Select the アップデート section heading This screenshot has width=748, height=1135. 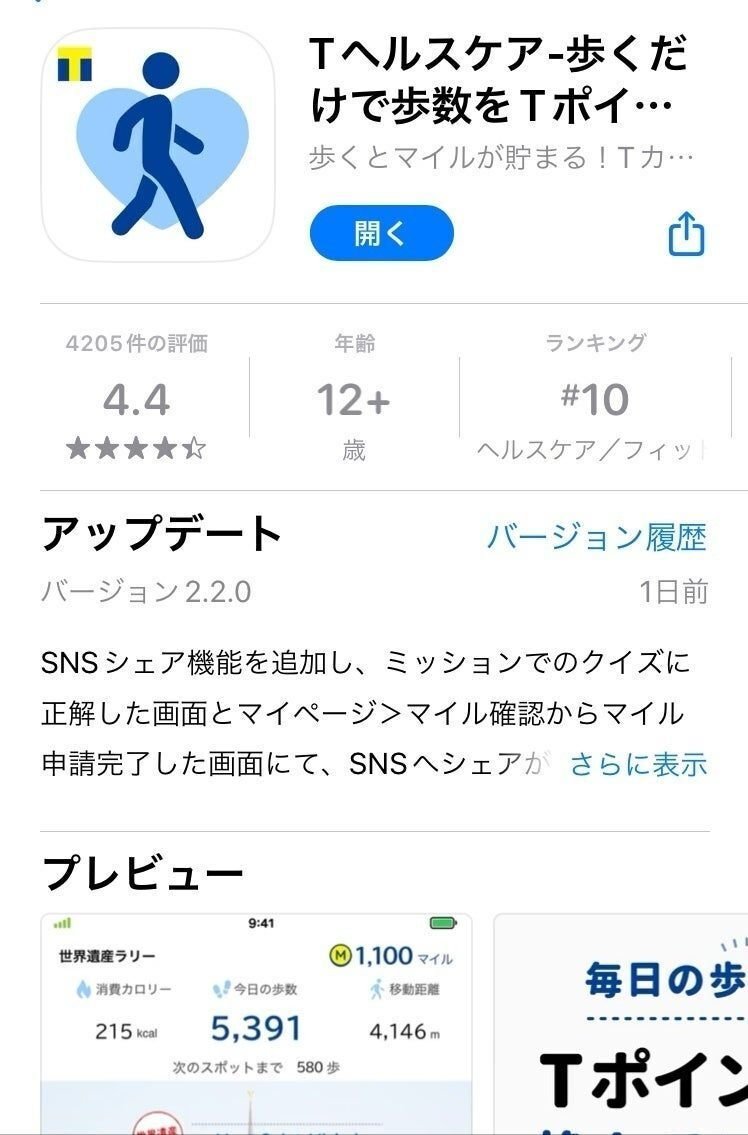point(160,534)
